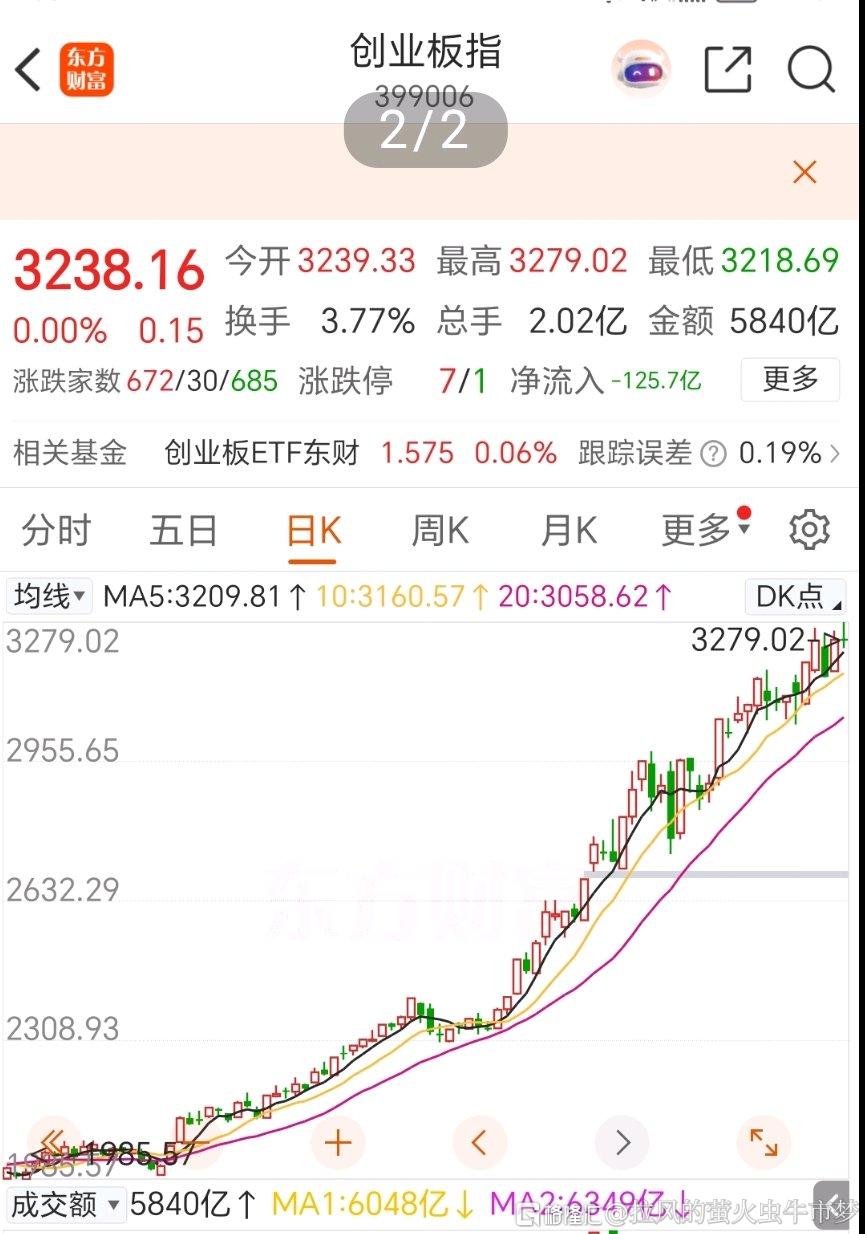Screen dimensions: 865x1234
Task: Move chart left with the left arrow
Action: [480, 1143]
